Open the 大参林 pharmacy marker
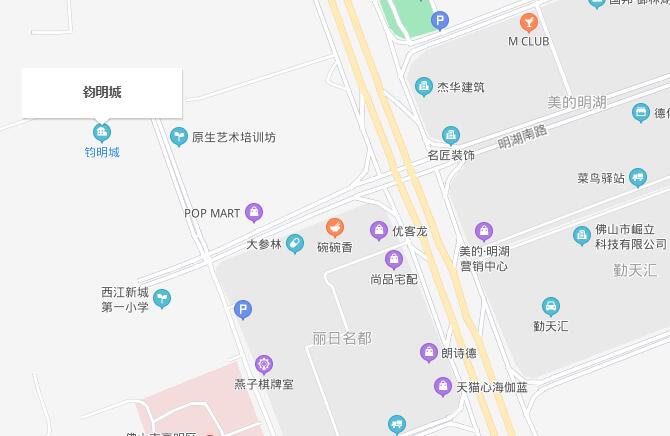The image size is (670, 436). pos(294,243)
